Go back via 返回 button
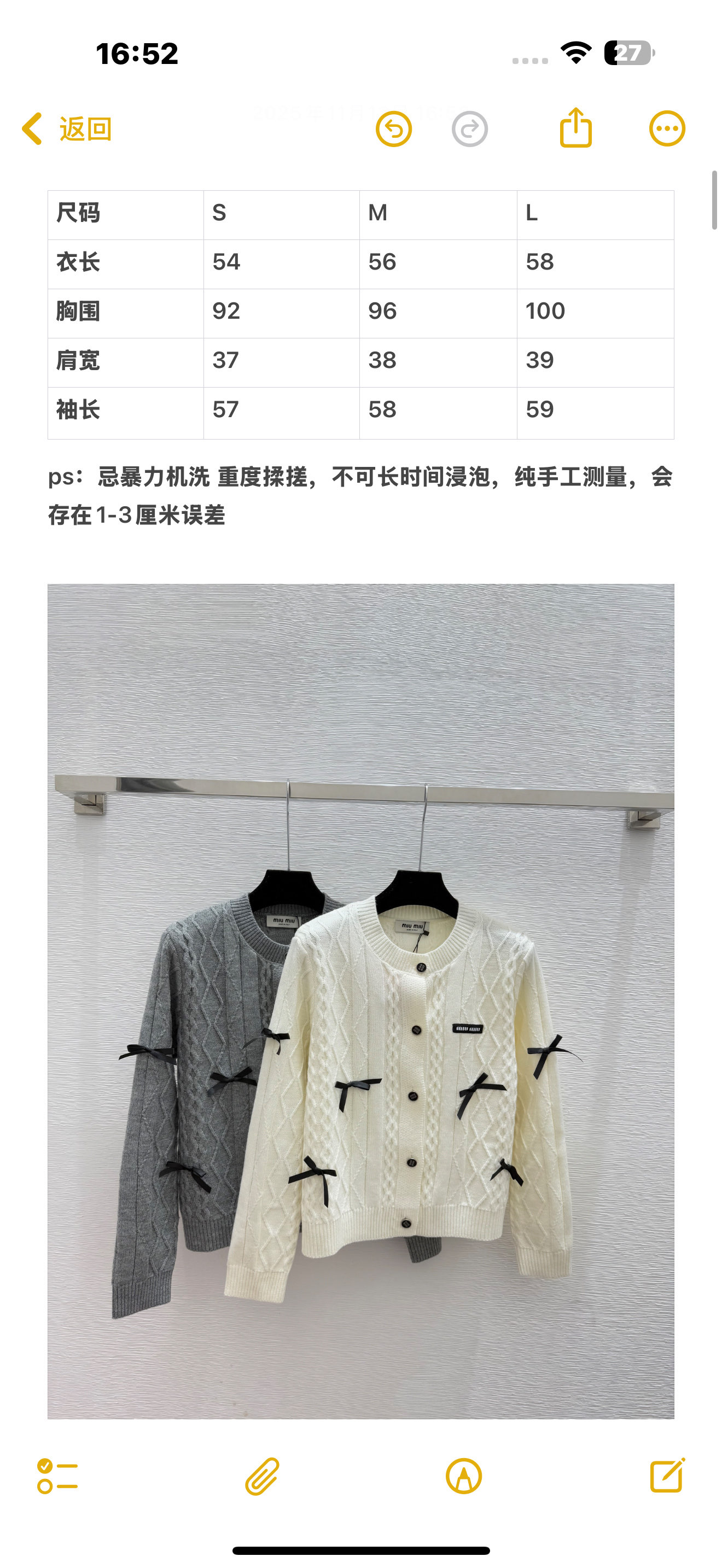This screenshot has height=1568, width=722. click(x=67, y=129)
